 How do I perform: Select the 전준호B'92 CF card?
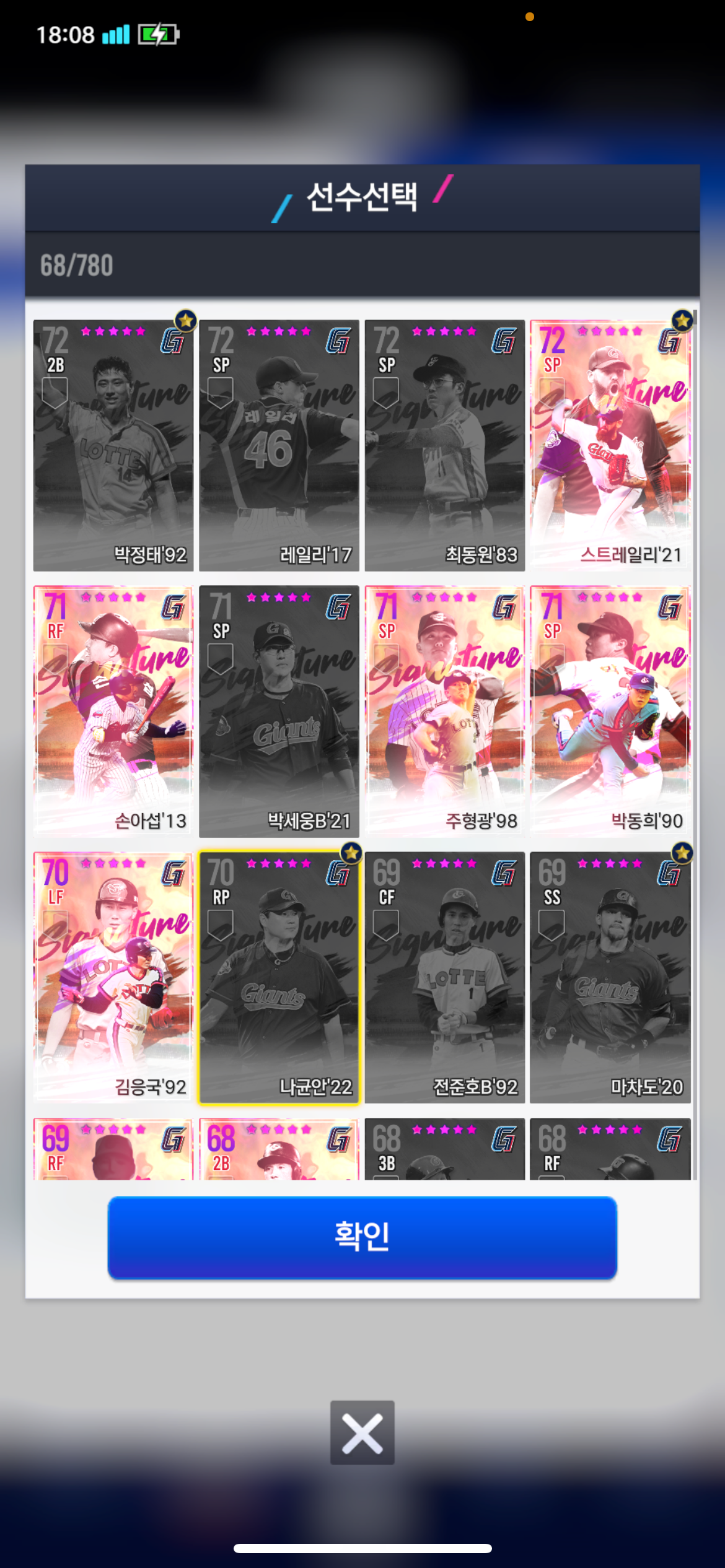click(x=444, y=977)
